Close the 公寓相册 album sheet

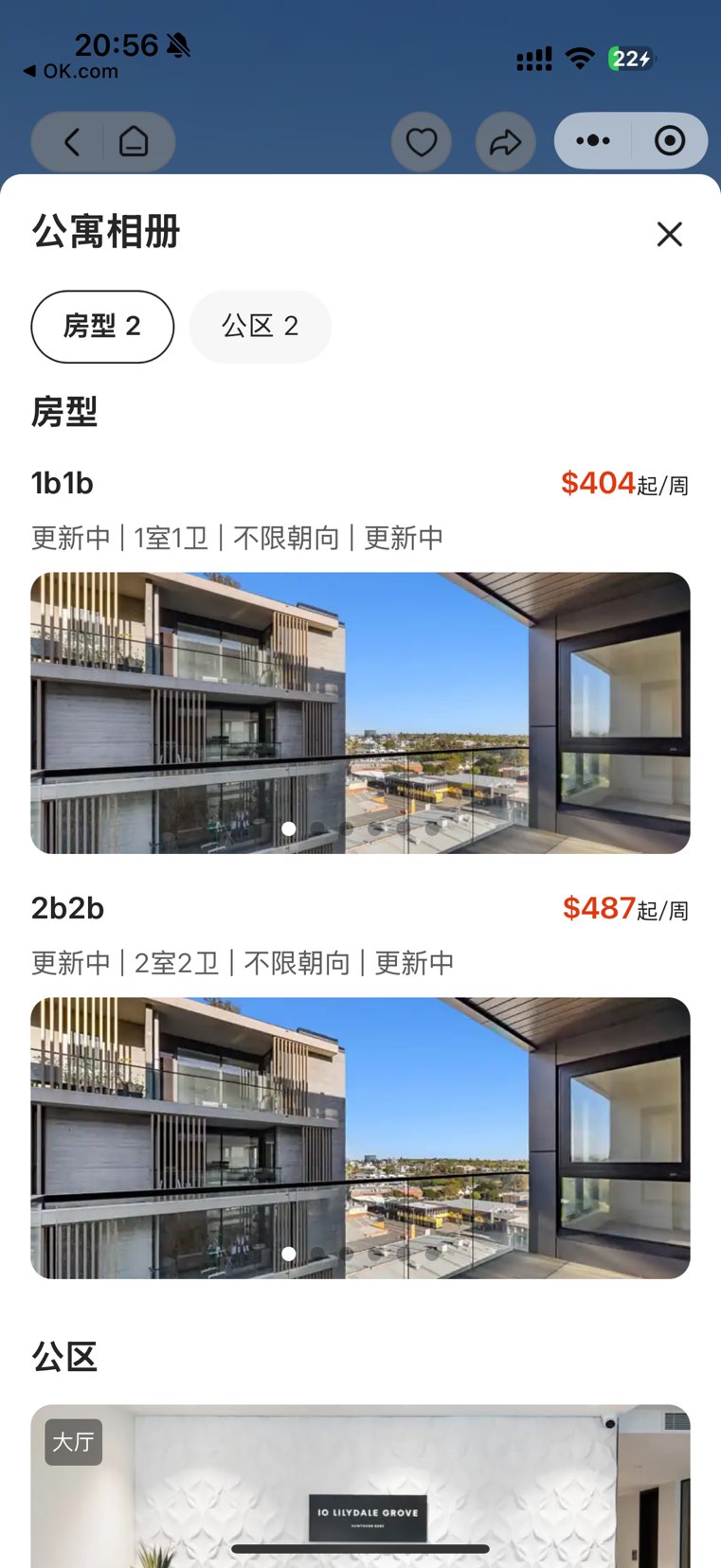click(669, 234)
